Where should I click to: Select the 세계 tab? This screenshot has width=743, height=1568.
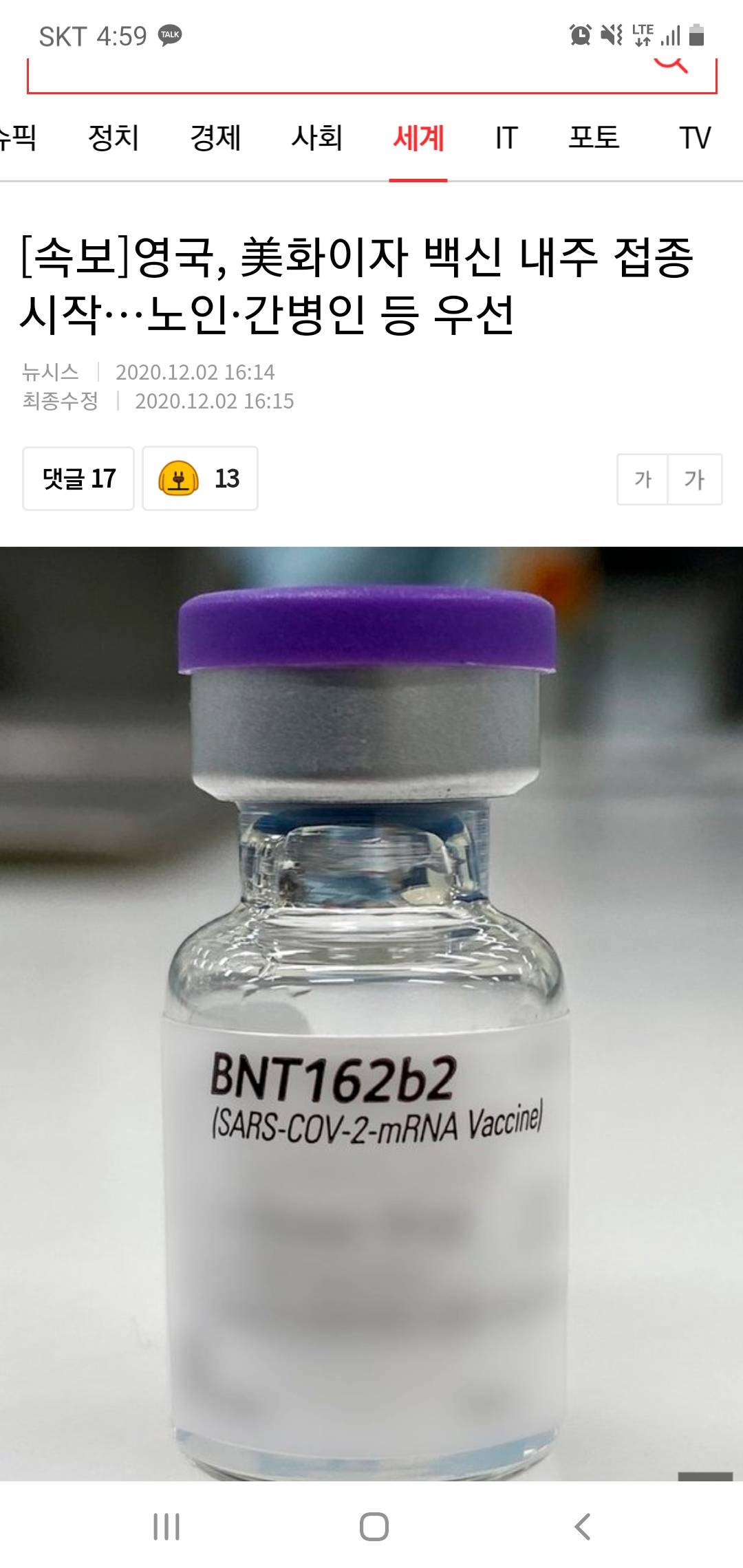point(418,138)
